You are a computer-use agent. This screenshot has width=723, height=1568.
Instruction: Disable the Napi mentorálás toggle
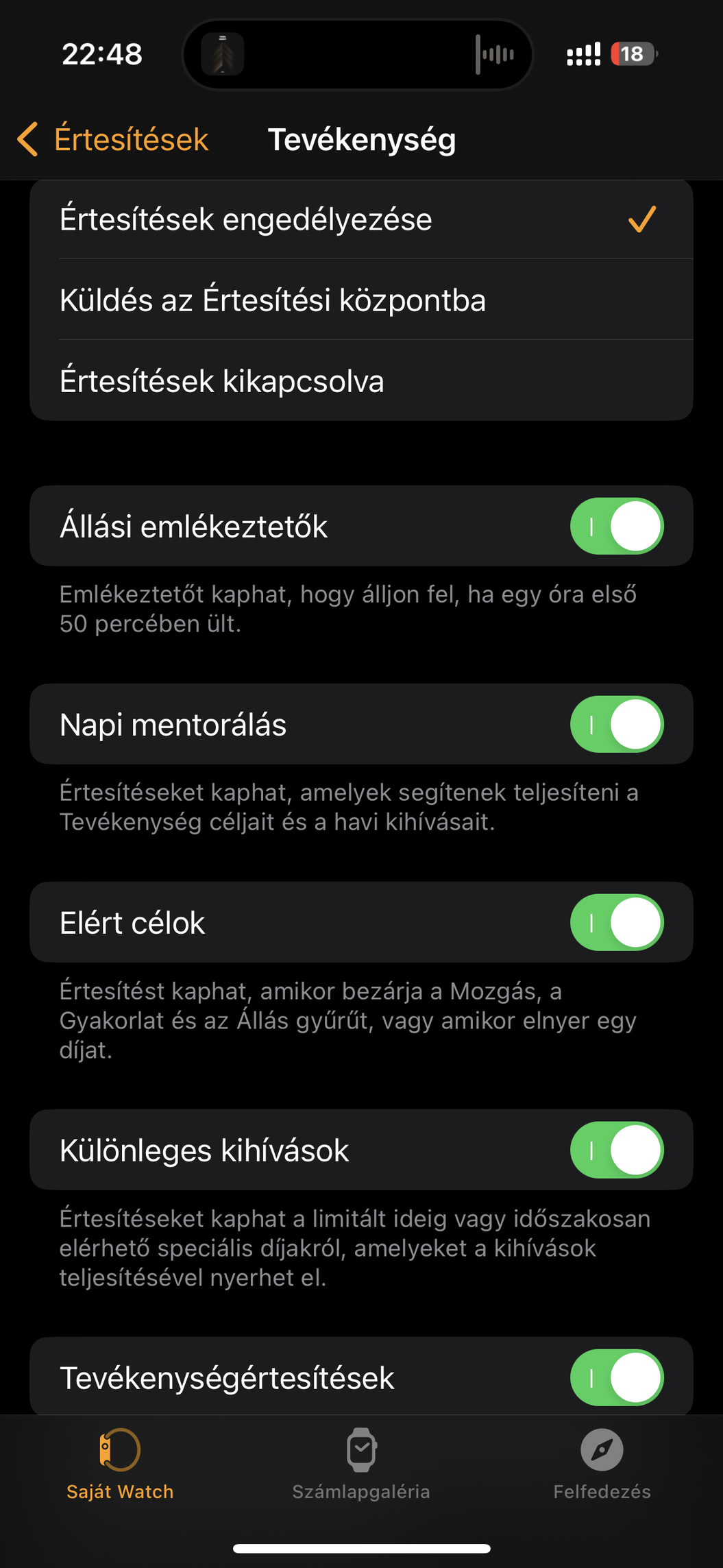coord(616,725)
